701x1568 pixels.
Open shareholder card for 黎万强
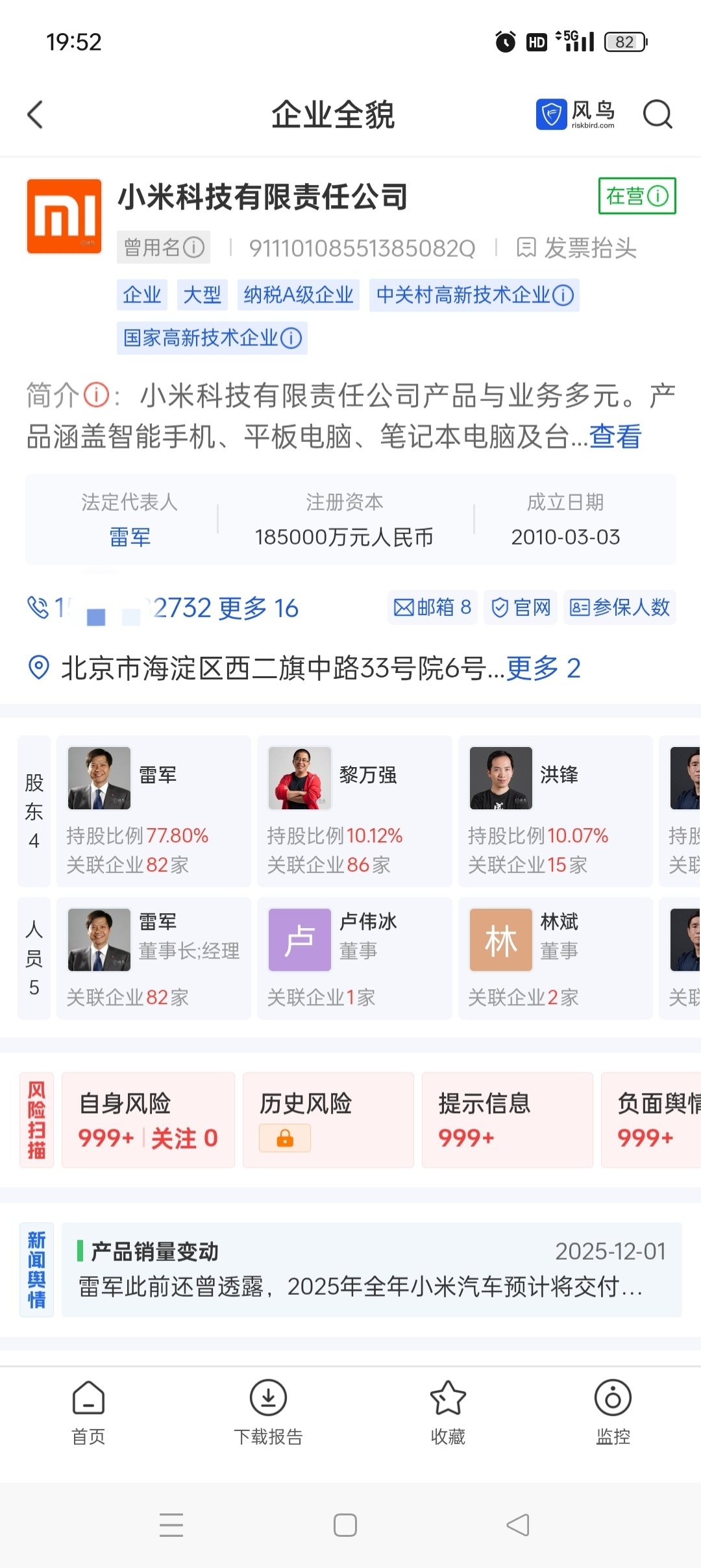coord(354,811)
